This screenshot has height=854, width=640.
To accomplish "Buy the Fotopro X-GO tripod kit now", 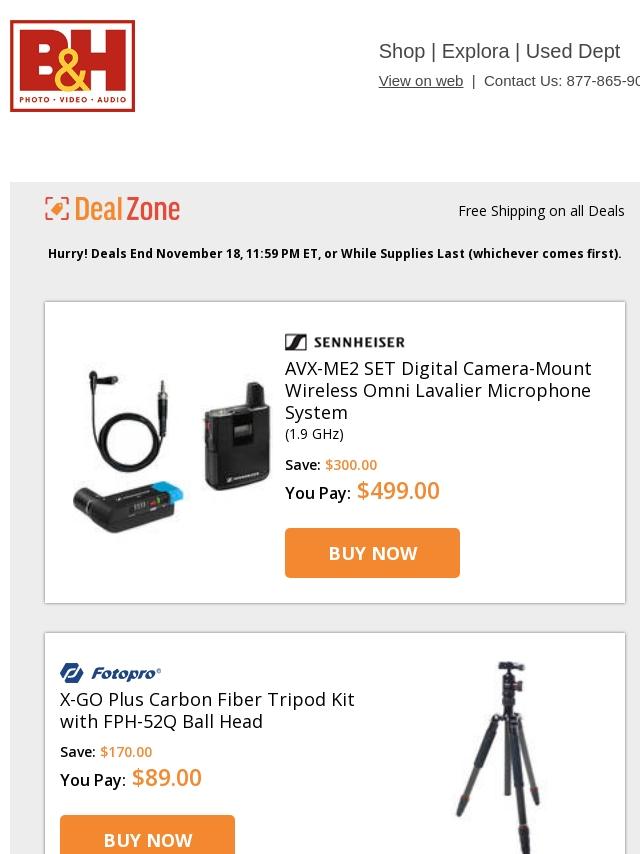I will click(x=147, y=837).
